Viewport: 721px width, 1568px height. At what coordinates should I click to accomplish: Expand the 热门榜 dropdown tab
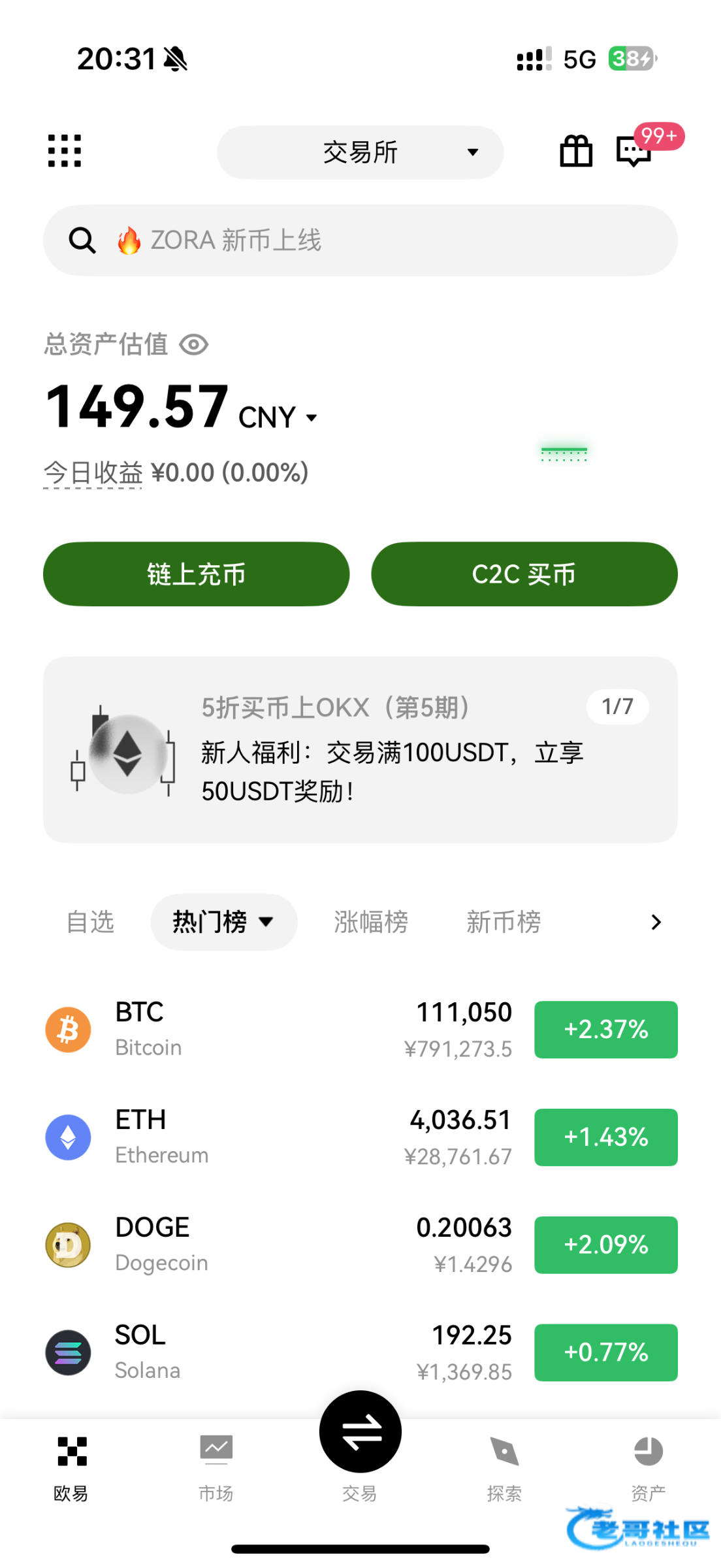[x=223, y=922]
